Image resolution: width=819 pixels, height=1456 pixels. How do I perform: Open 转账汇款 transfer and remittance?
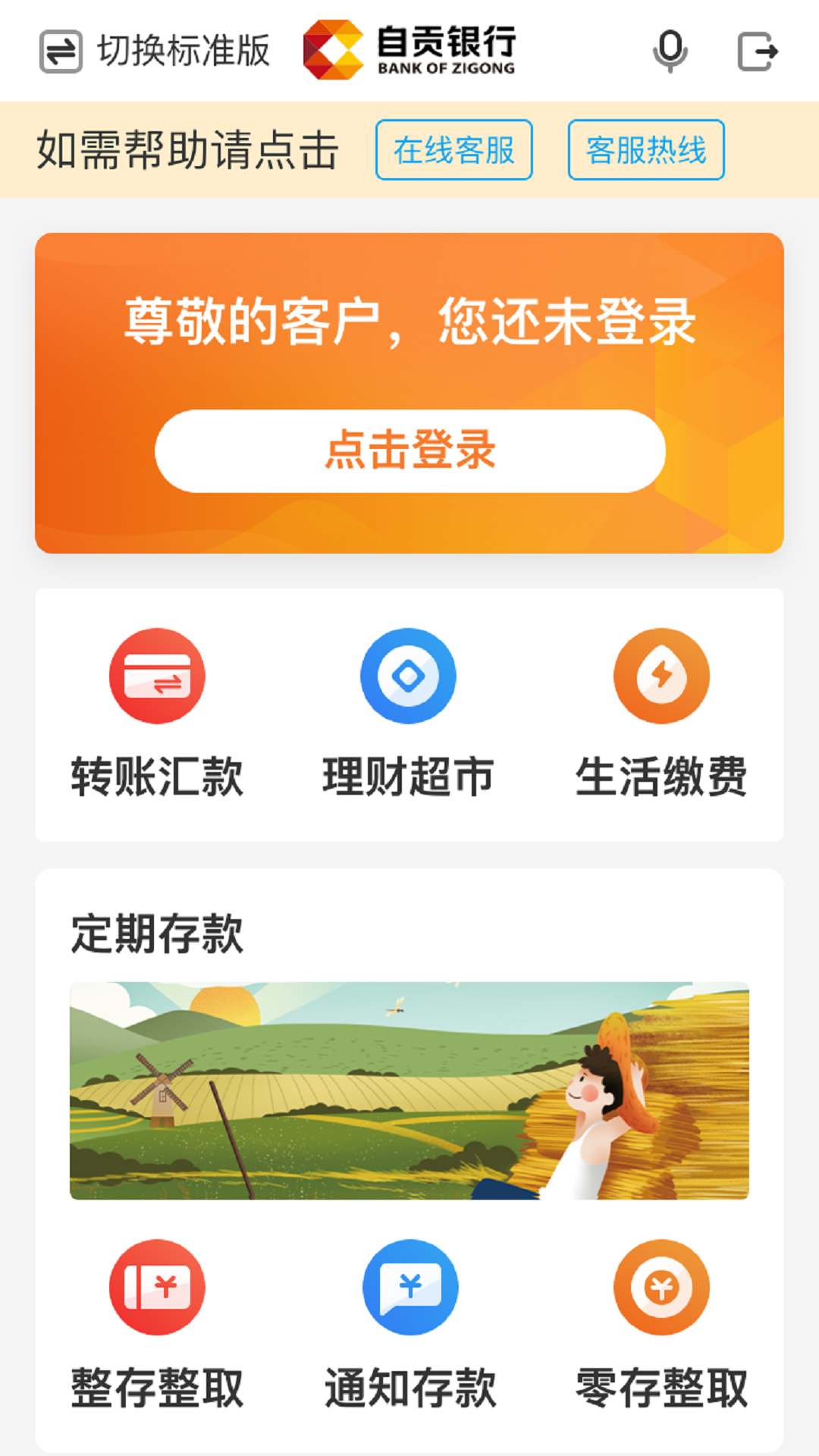point(157,713)
